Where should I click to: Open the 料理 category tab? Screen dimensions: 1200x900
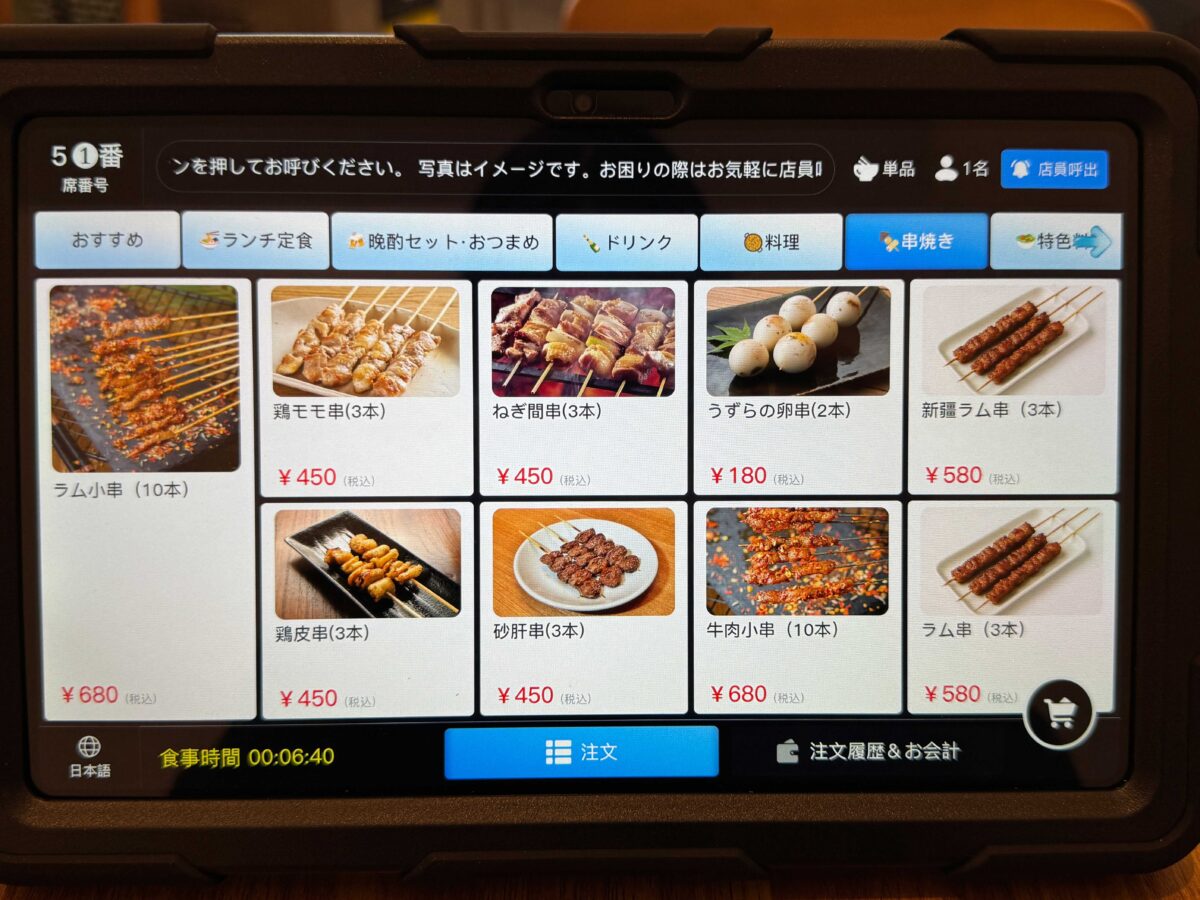pyautogui.click(x=770, y=242)
